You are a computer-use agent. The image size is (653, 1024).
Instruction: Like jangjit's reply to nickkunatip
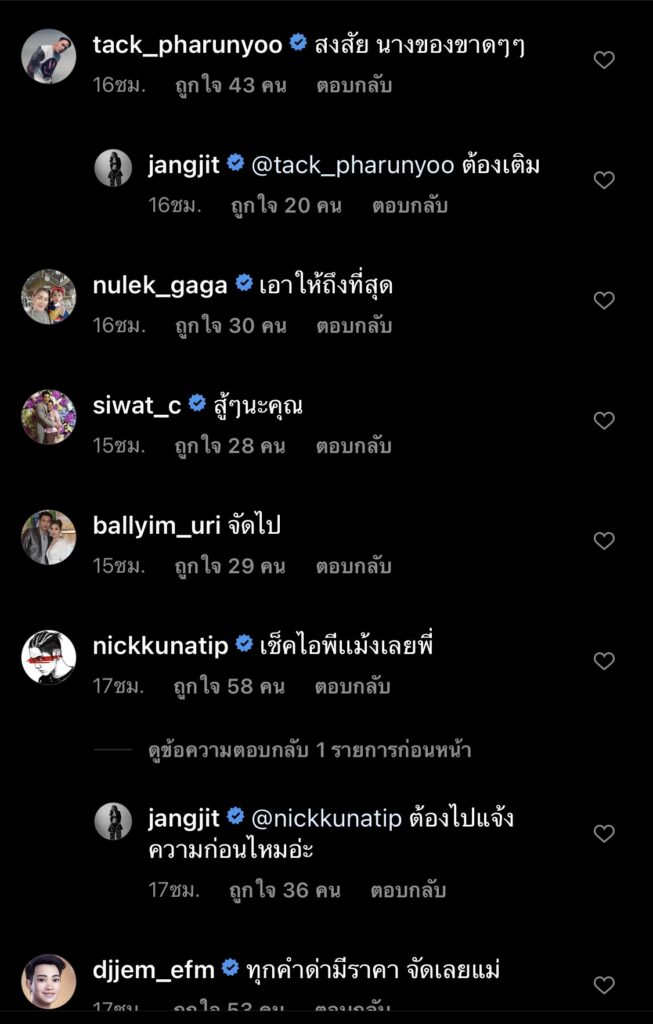tap(603, 833)
